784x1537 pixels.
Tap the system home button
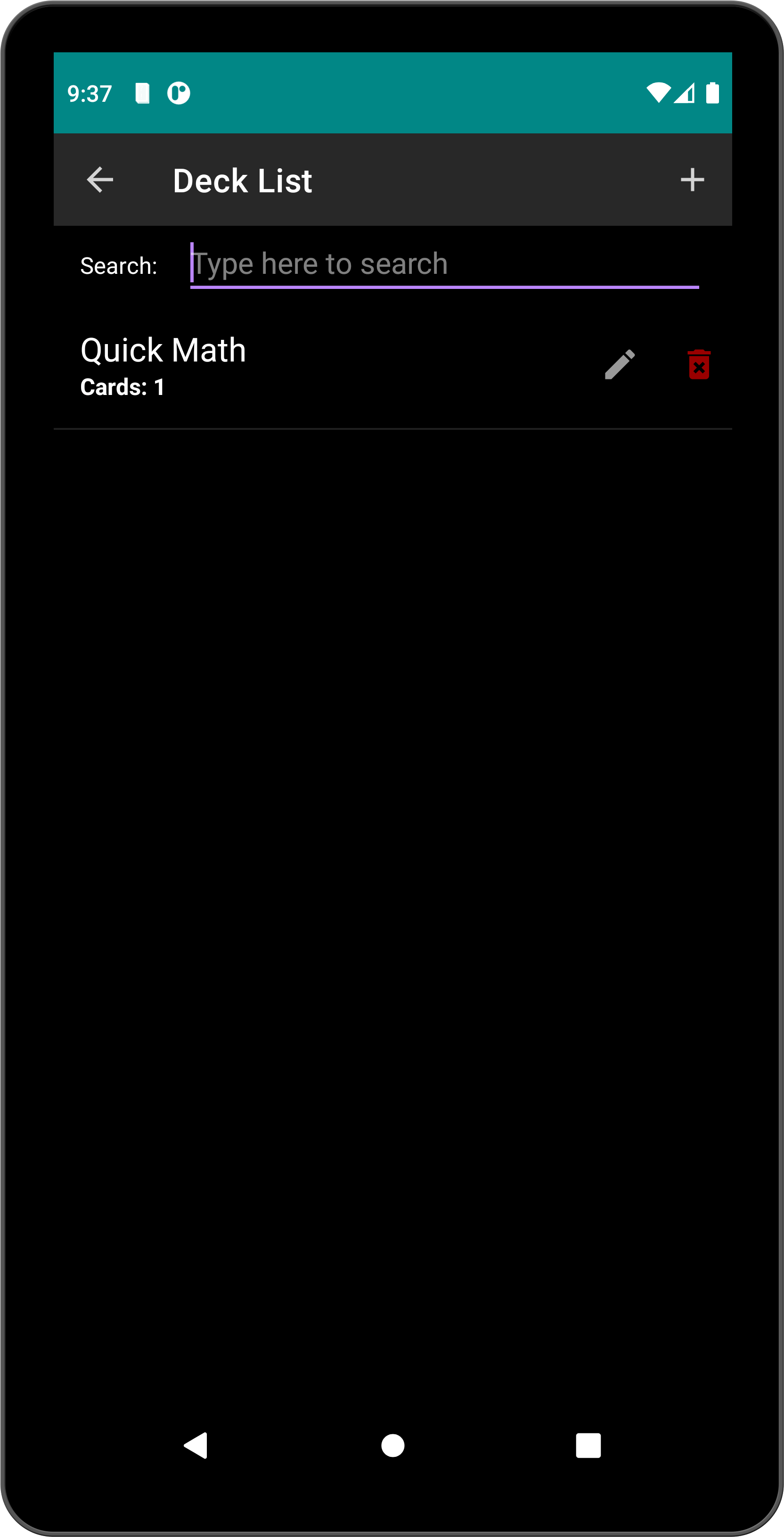point(392,1446)
